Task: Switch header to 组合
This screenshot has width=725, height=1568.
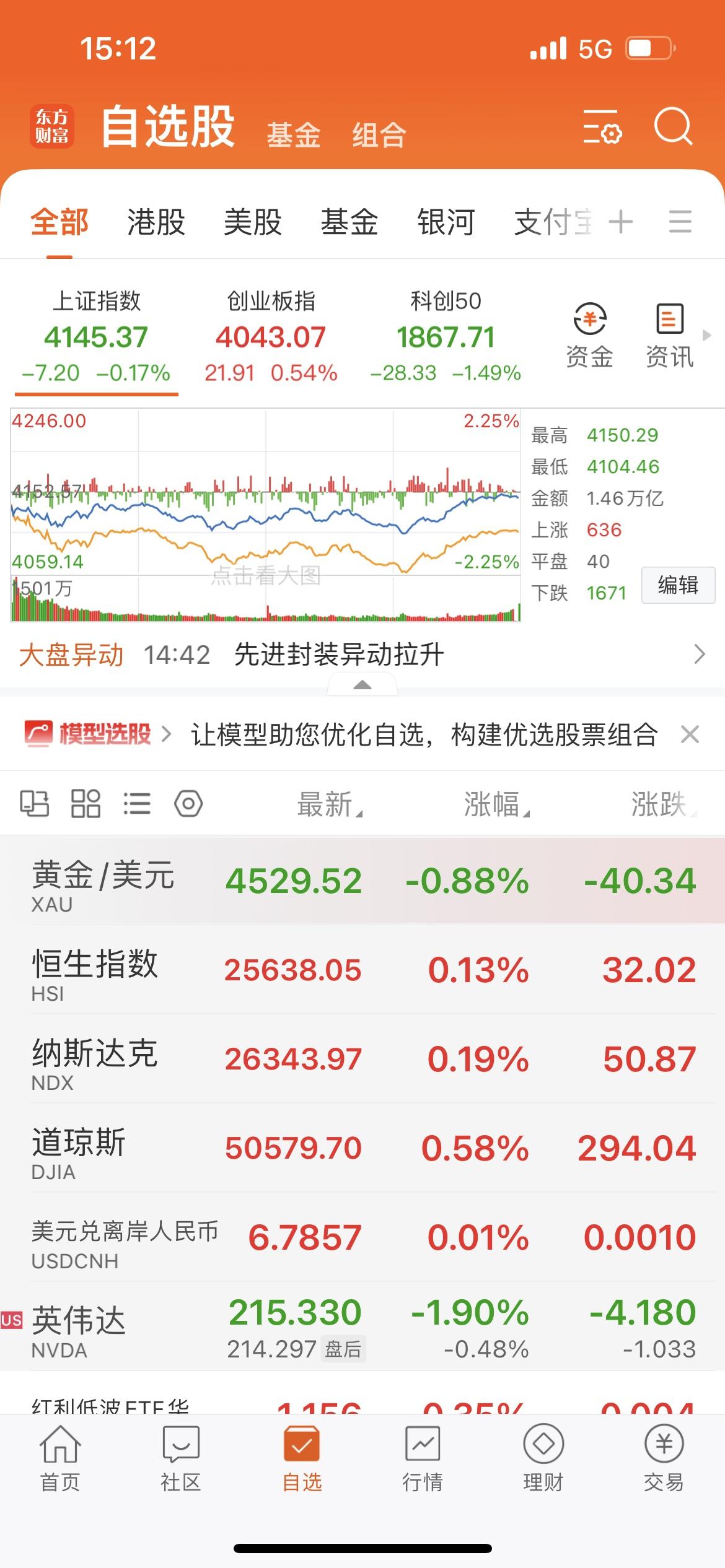Action: point(379,134)
